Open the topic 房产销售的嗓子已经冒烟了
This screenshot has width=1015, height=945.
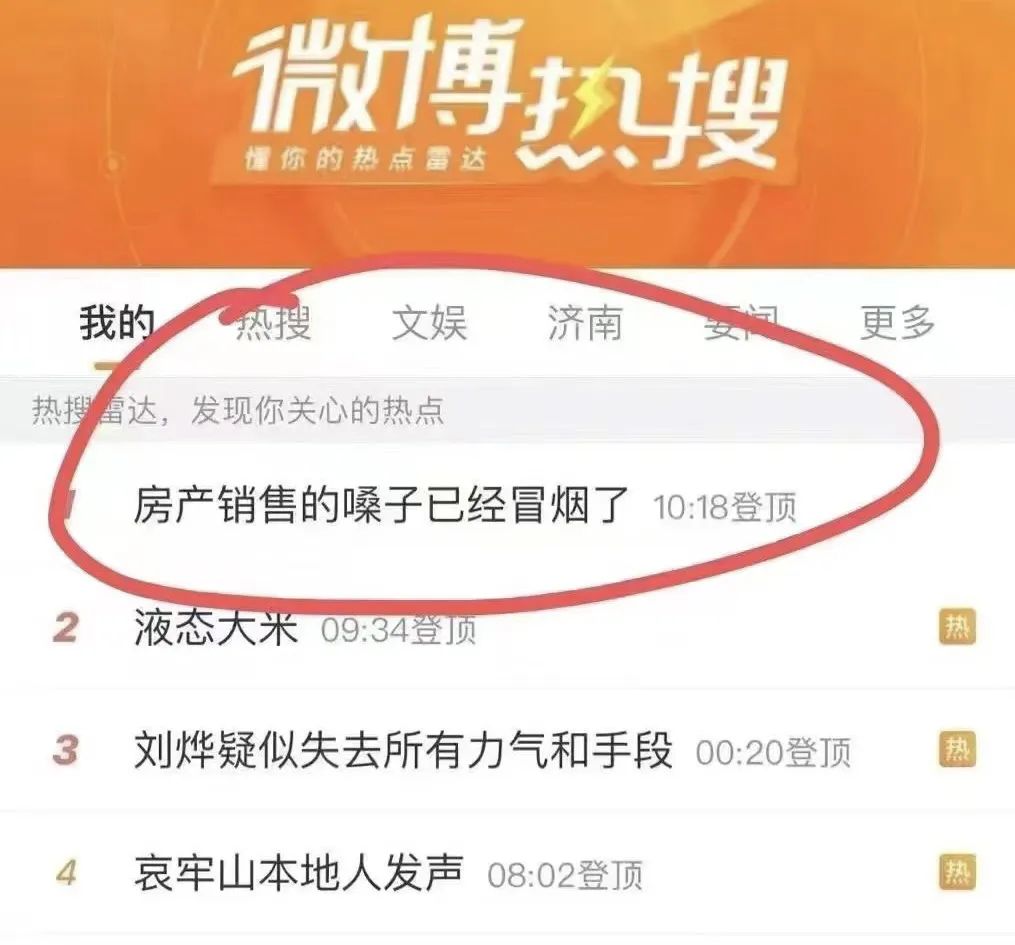[382, 506]
